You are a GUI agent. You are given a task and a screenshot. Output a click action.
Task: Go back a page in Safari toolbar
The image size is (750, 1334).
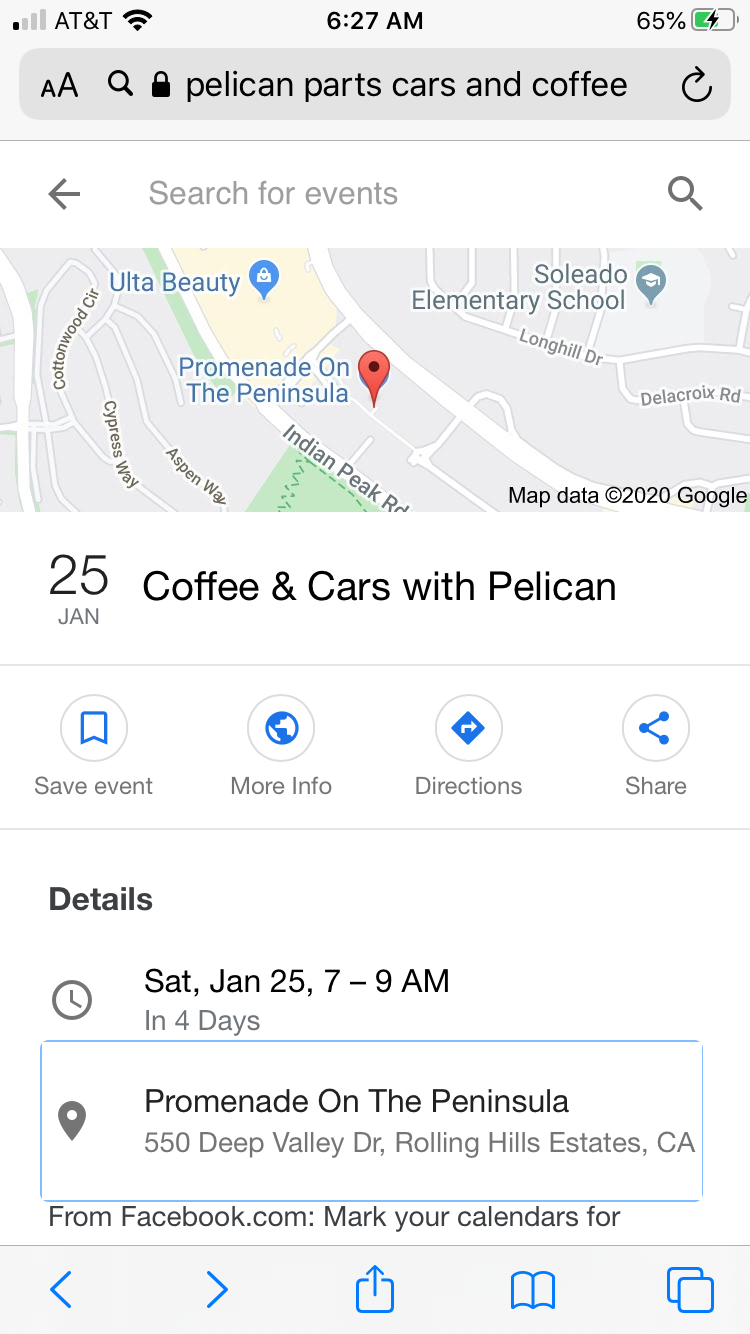[x=61, y=1289]
